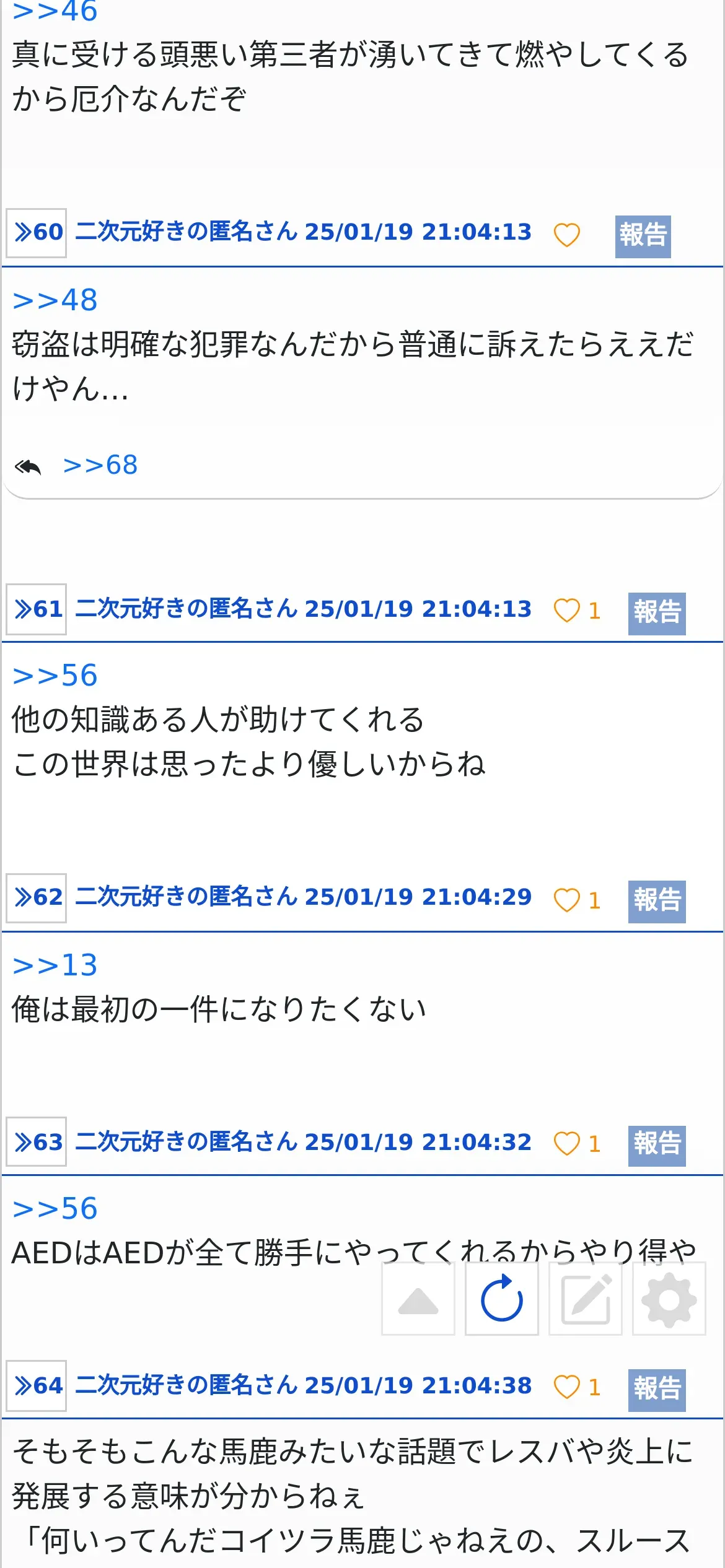Like post 60 with the heart

566,235
